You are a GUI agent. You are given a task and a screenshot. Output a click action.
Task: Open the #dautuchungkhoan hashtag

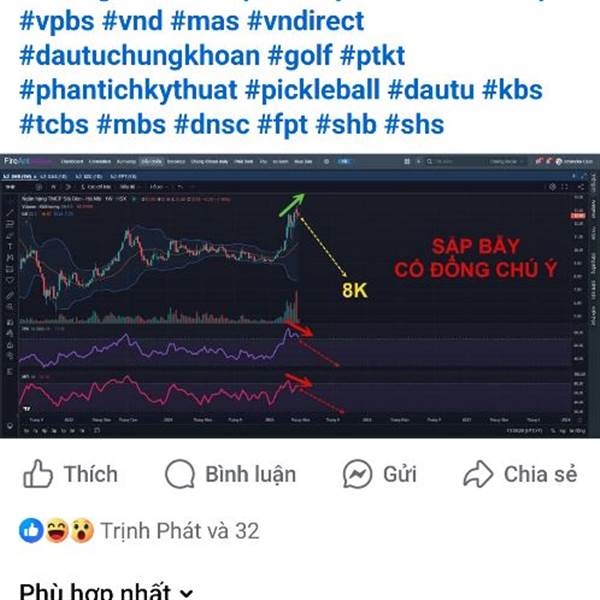pyautogui.click(x=140, y=55)
